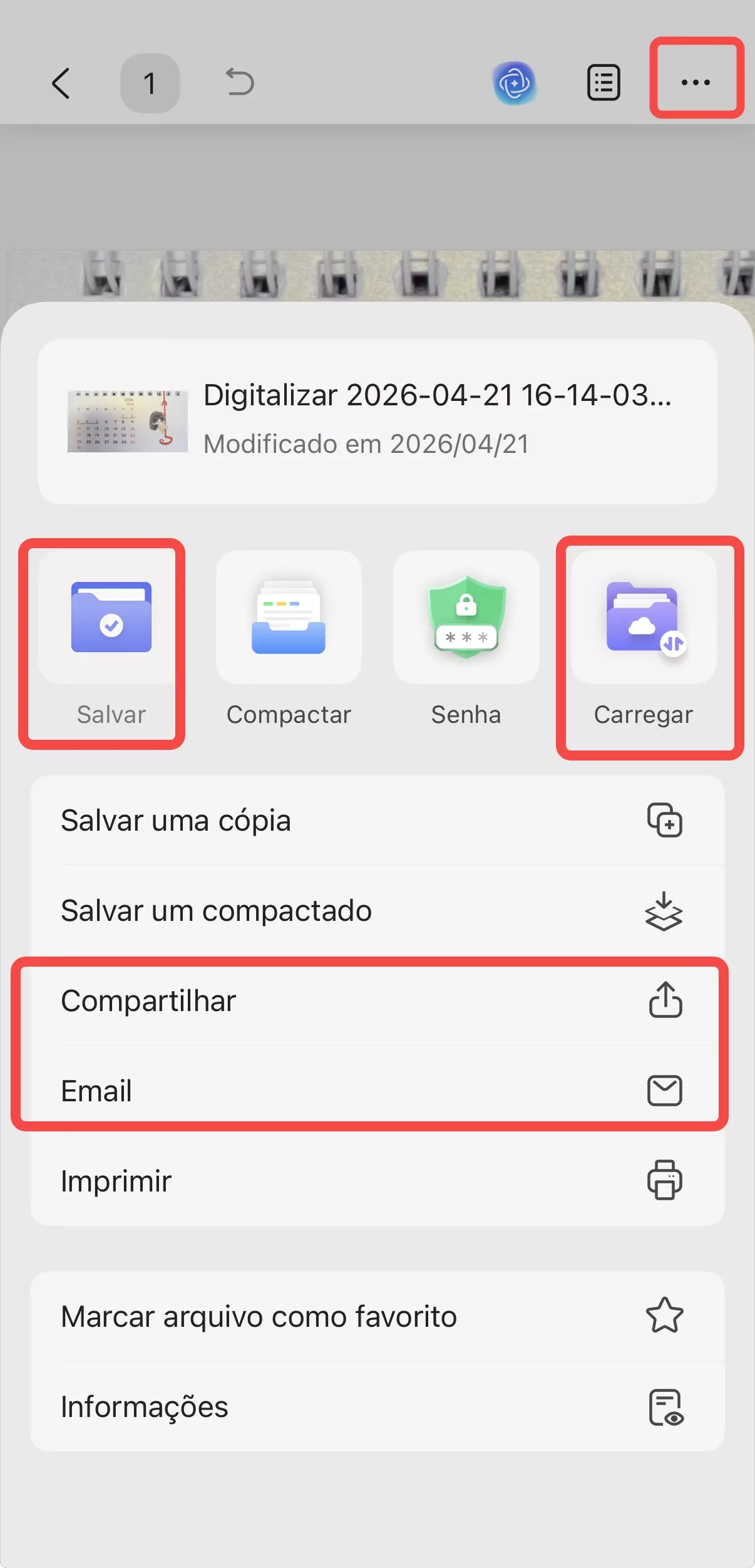Tap the page thumbnails icon in the toolbar
Screen dimensions: 755x1568
click(x=602, y=82)
